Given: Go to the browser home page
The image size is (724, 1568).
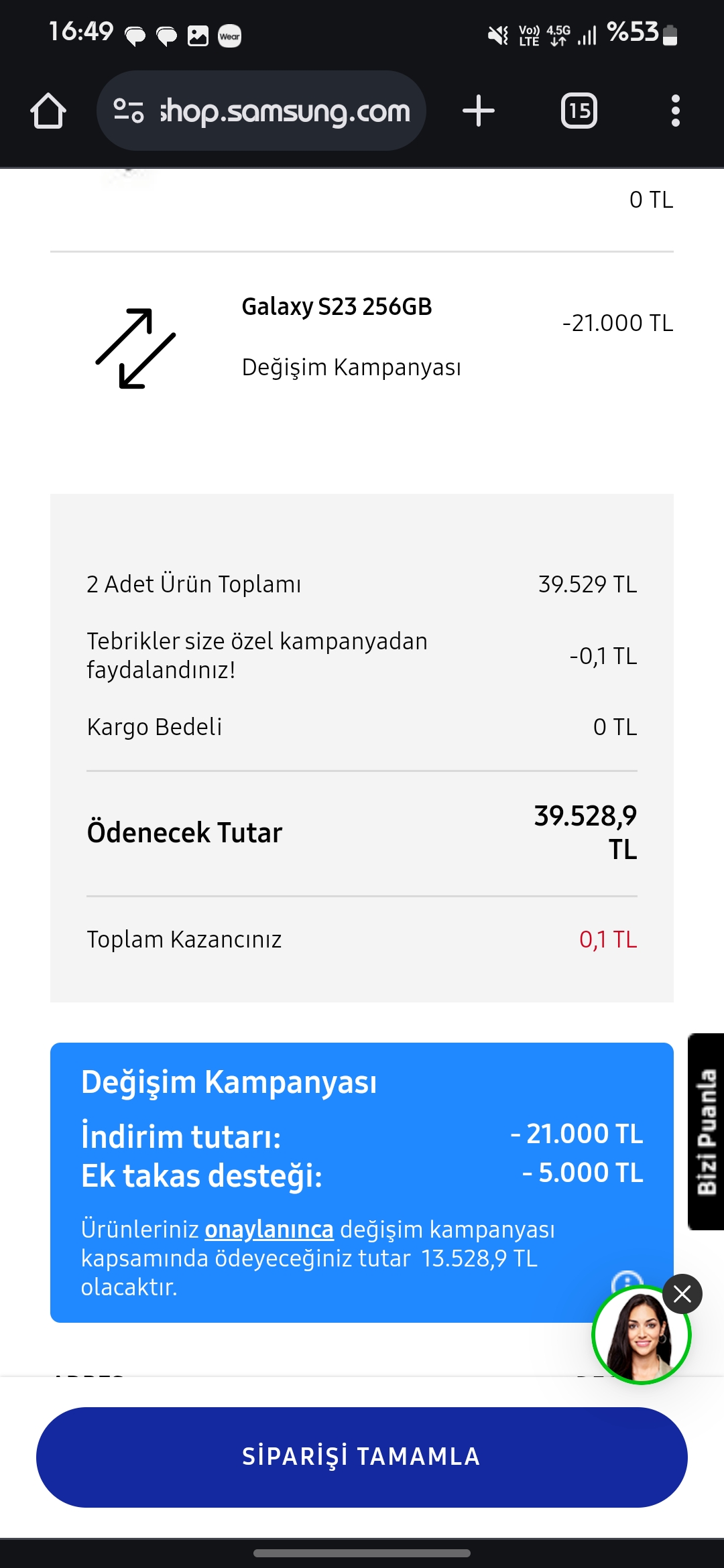Looking at the screenshot, I should 48,111.
